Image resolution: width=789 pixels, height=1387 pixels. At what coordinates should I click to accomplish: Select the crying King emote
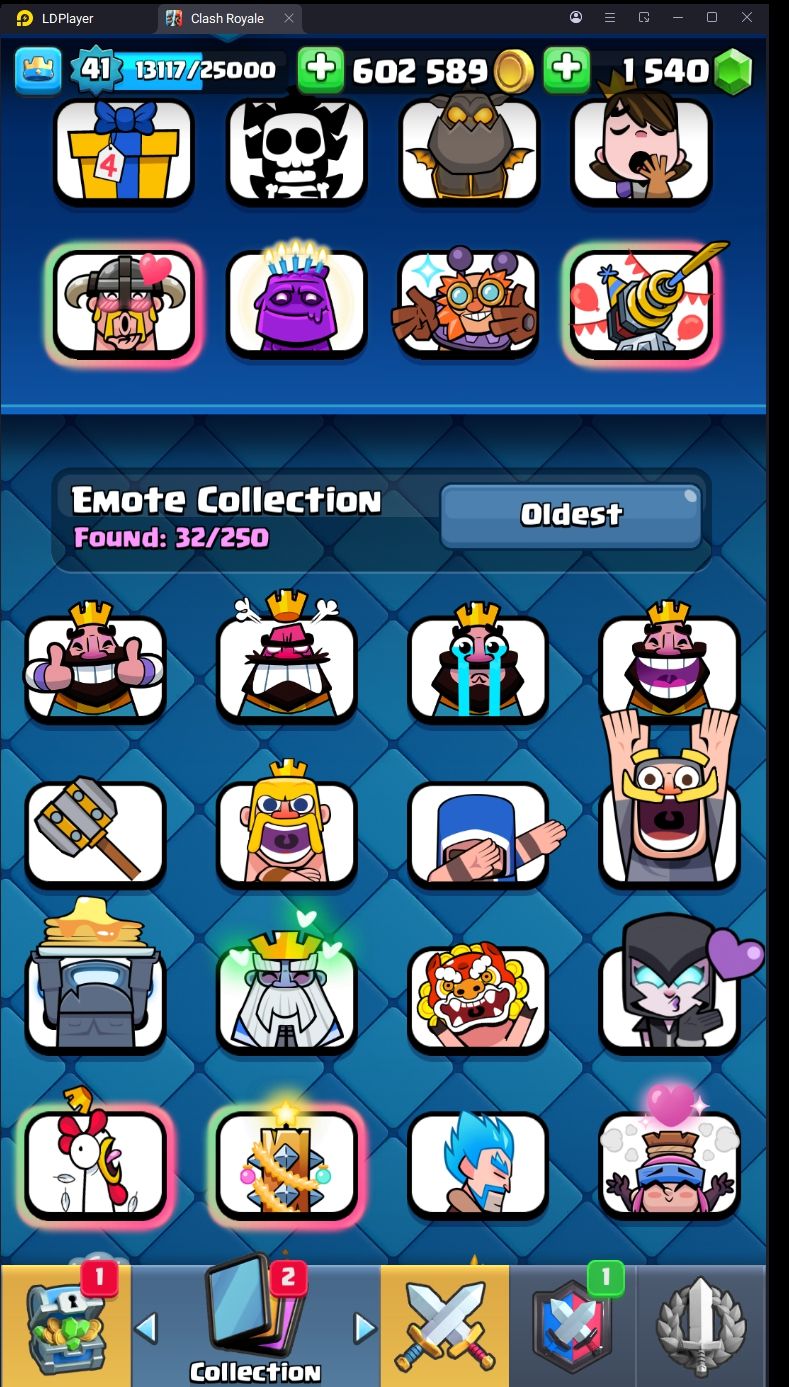[x=478, y=662]
